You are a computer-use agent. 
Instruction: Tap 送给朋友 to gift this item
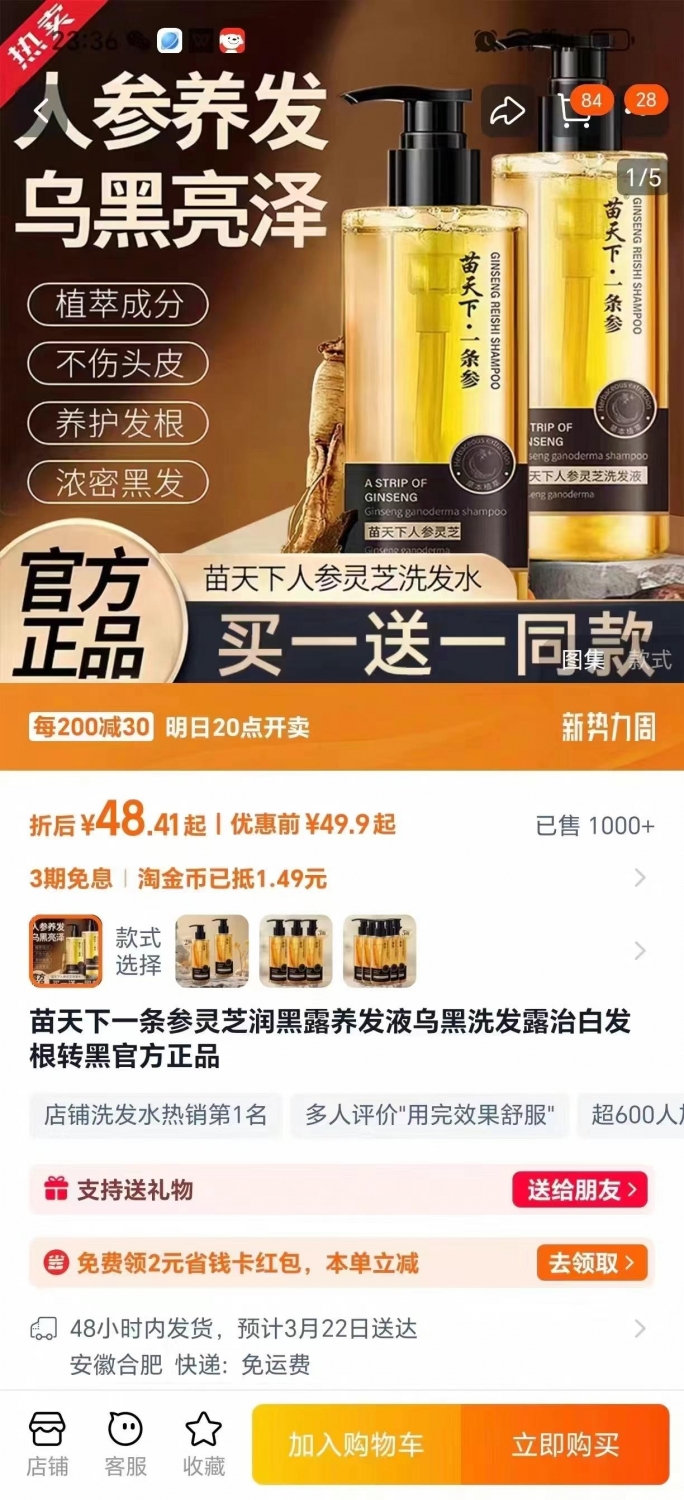[x=580, y=1190]
